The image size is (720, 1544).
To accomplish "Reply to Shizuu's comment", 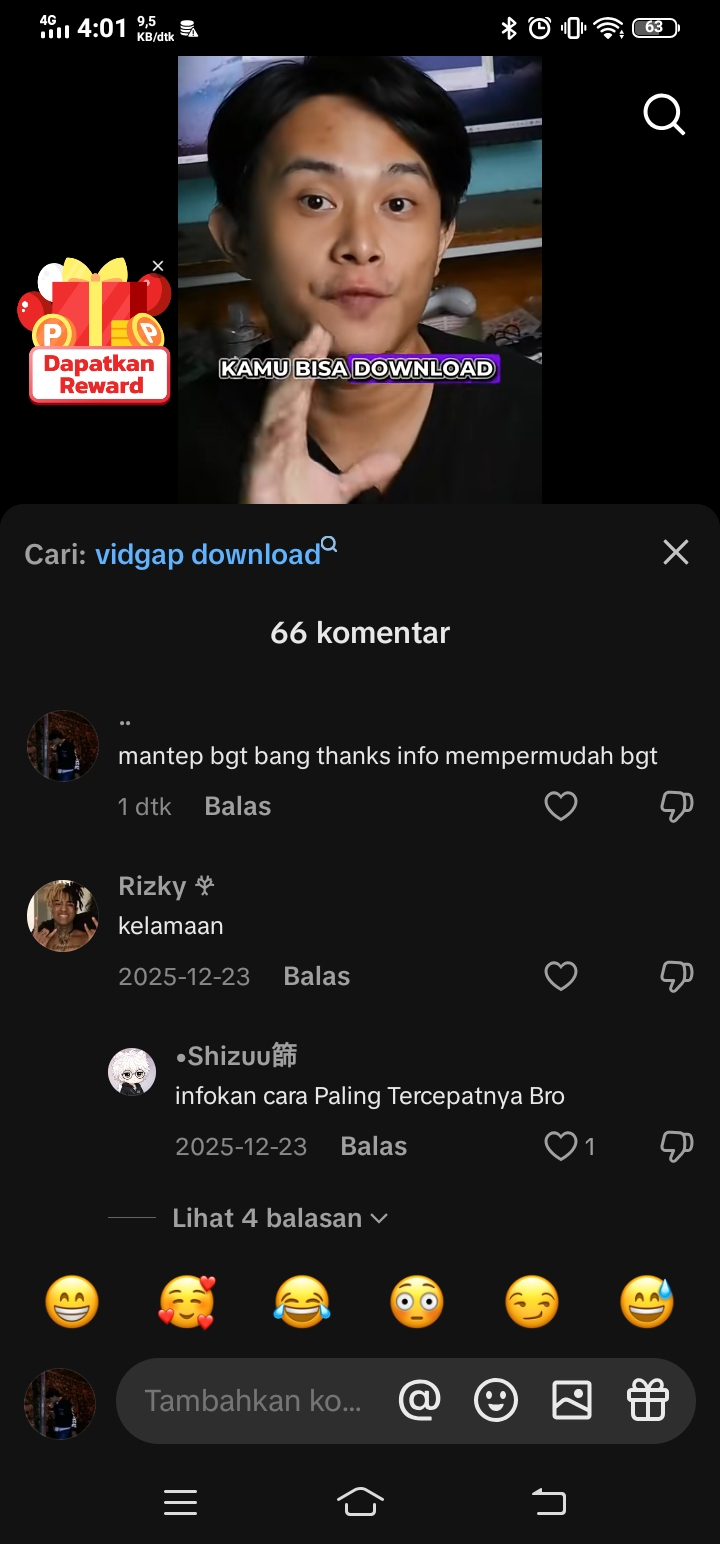I will tap(373, 1147).
